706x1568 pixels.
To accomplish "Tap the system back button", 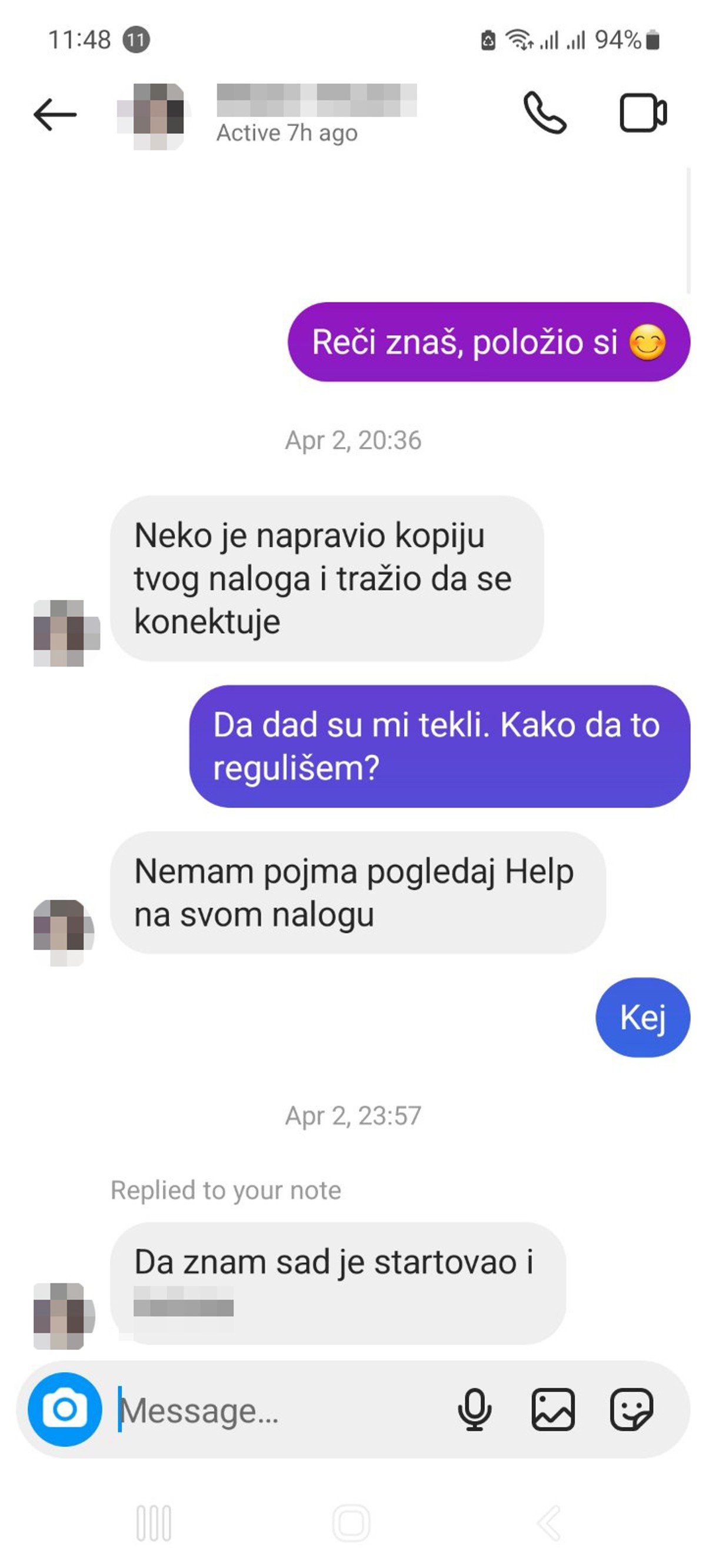I will [550, 1523].
